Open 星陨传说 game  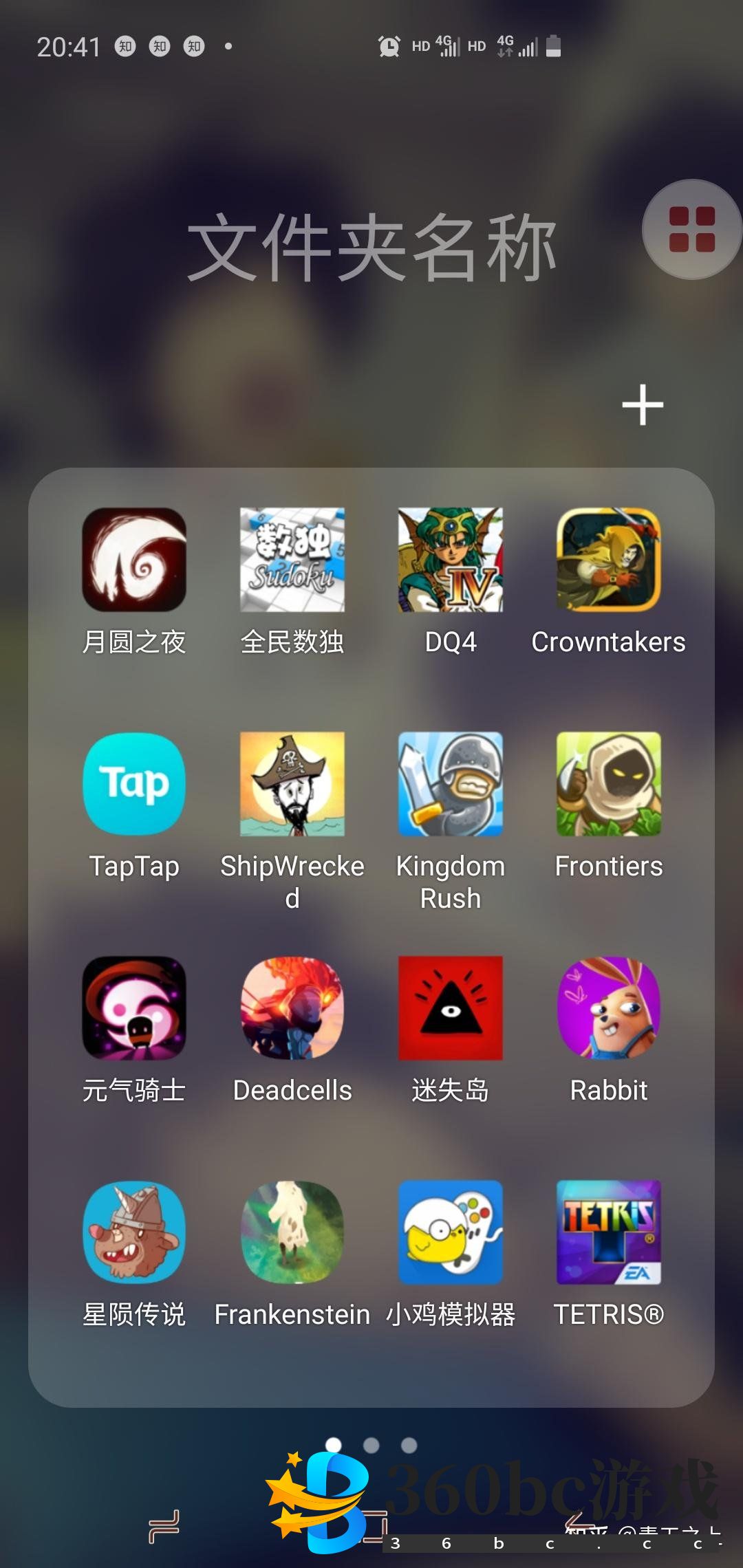coord(134,1232)
